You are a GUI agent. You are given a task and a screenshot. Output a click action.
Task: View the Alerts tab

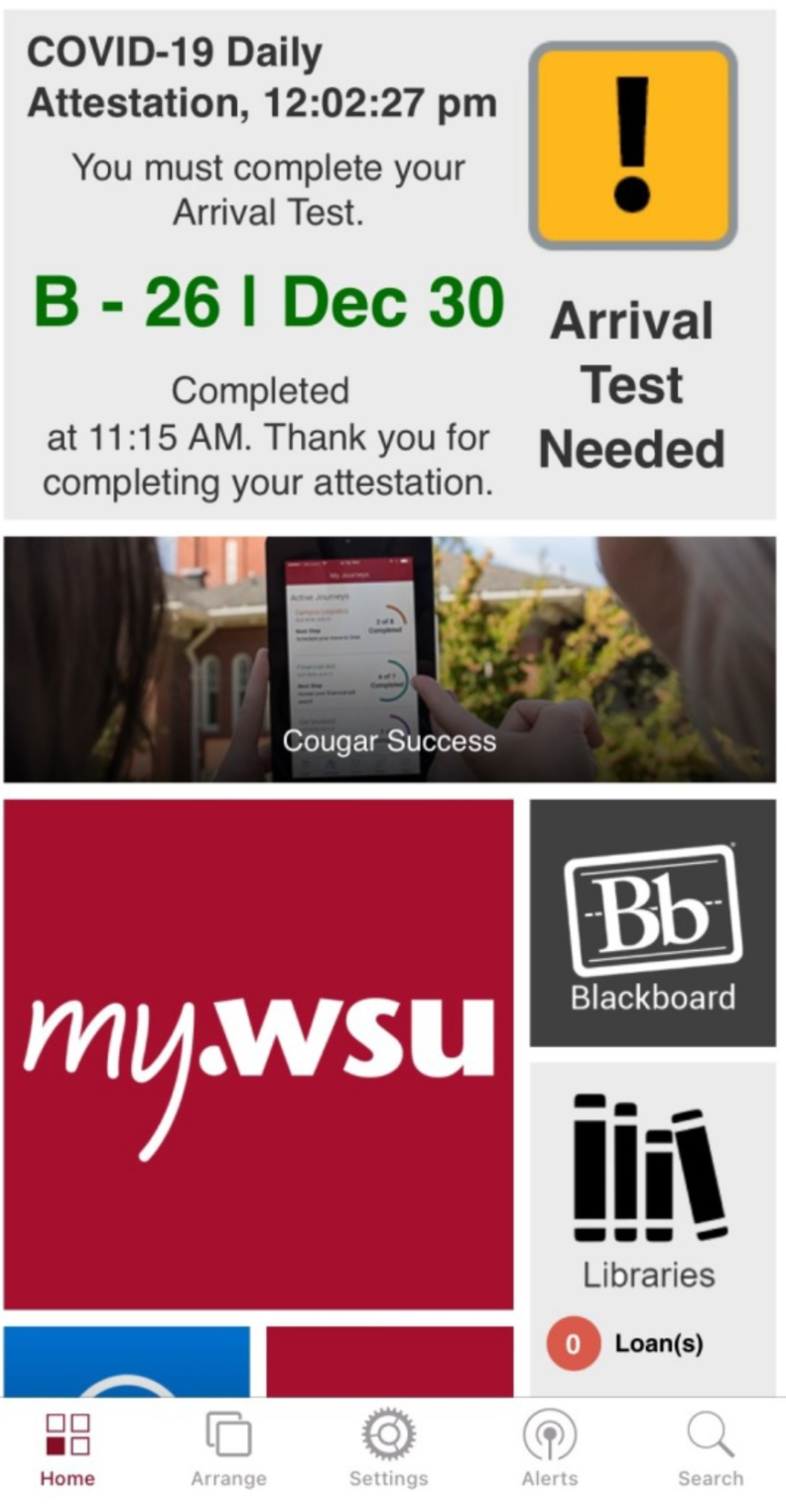pyautogui.click(x=550, y=1449)
